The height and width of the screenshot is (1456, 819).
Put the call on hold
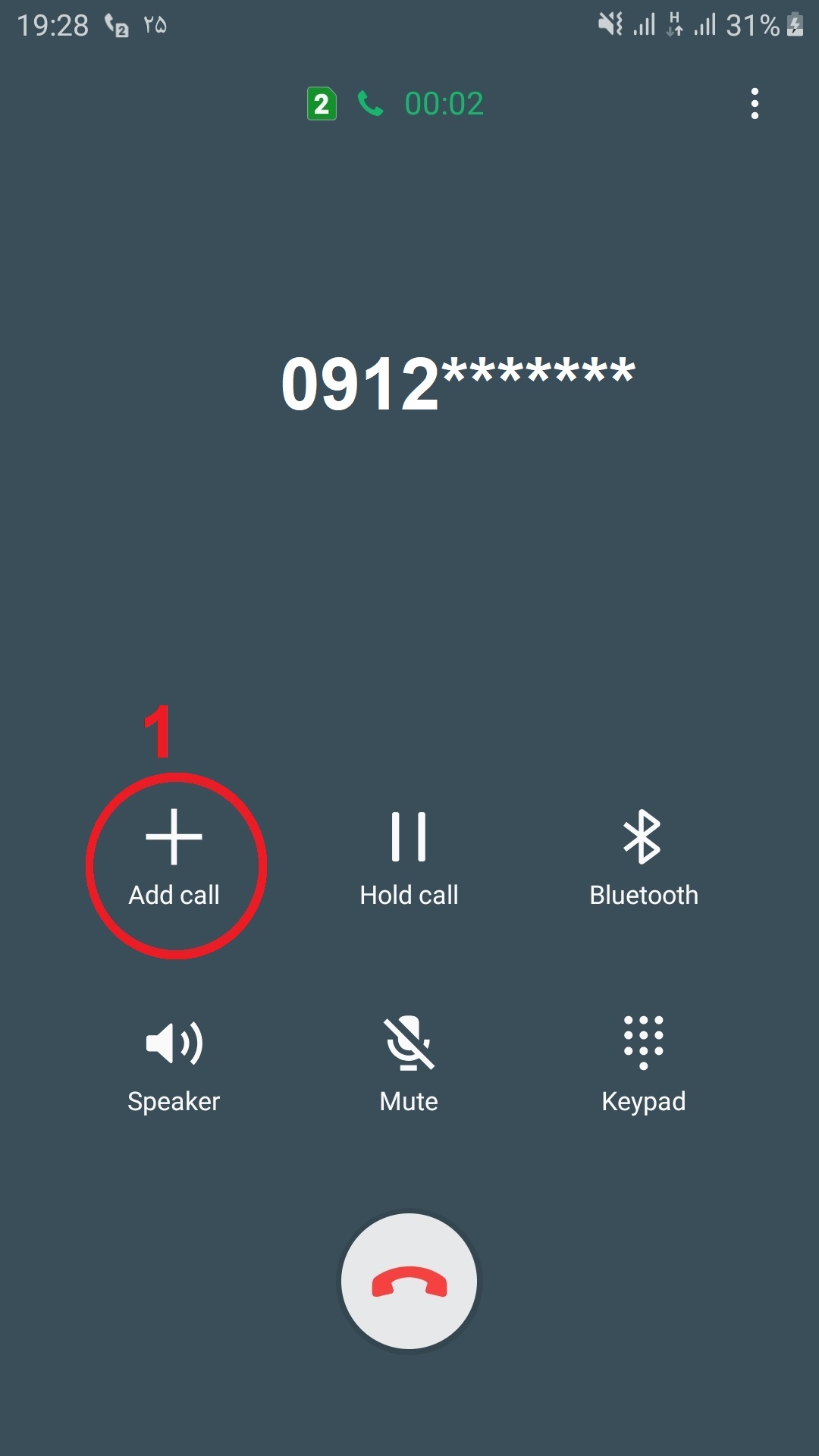(409, 858)
